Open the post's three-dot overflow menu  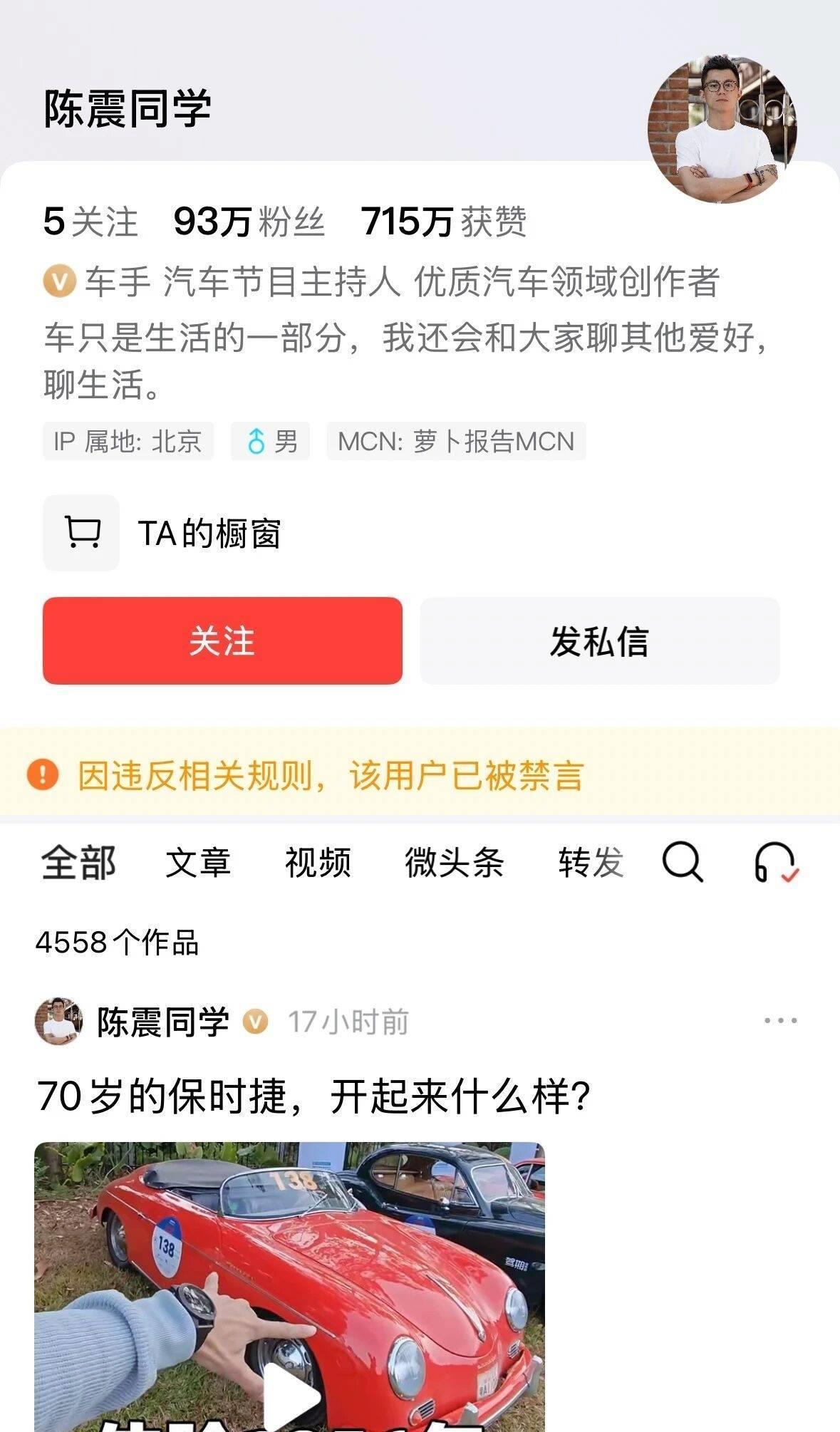[780, 1021]
